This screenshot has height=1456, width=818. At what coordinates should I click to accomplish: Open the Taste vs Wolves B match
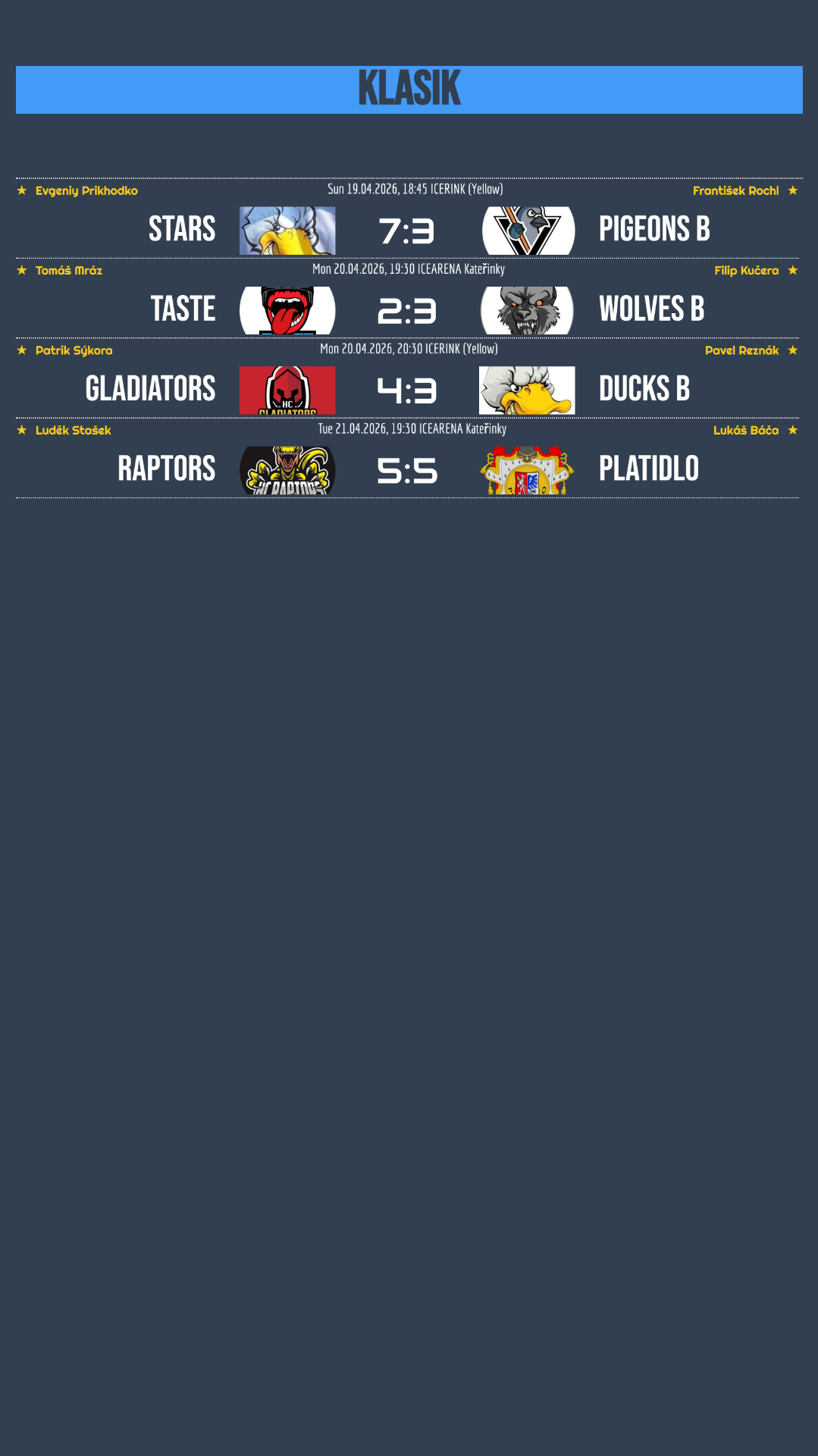(407, 310)
